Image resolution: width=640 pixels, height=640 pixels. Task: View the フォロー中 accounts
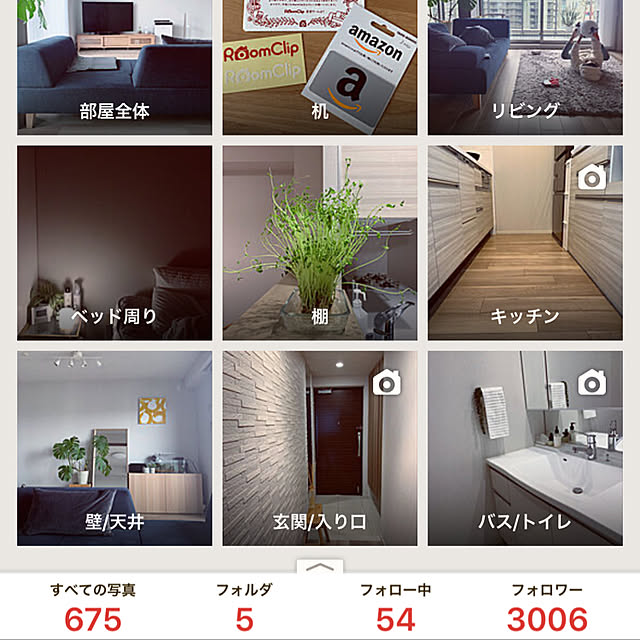396,608
